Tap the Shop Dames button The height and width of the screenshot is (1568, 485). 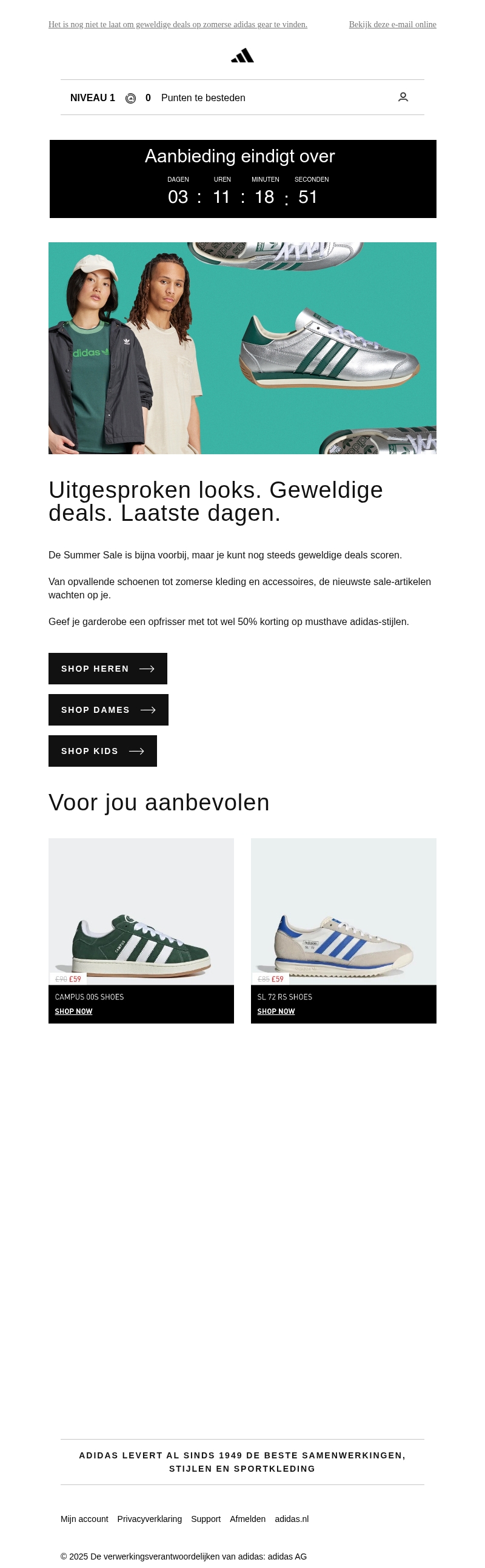pyautogui.click(x=109, y=710)
